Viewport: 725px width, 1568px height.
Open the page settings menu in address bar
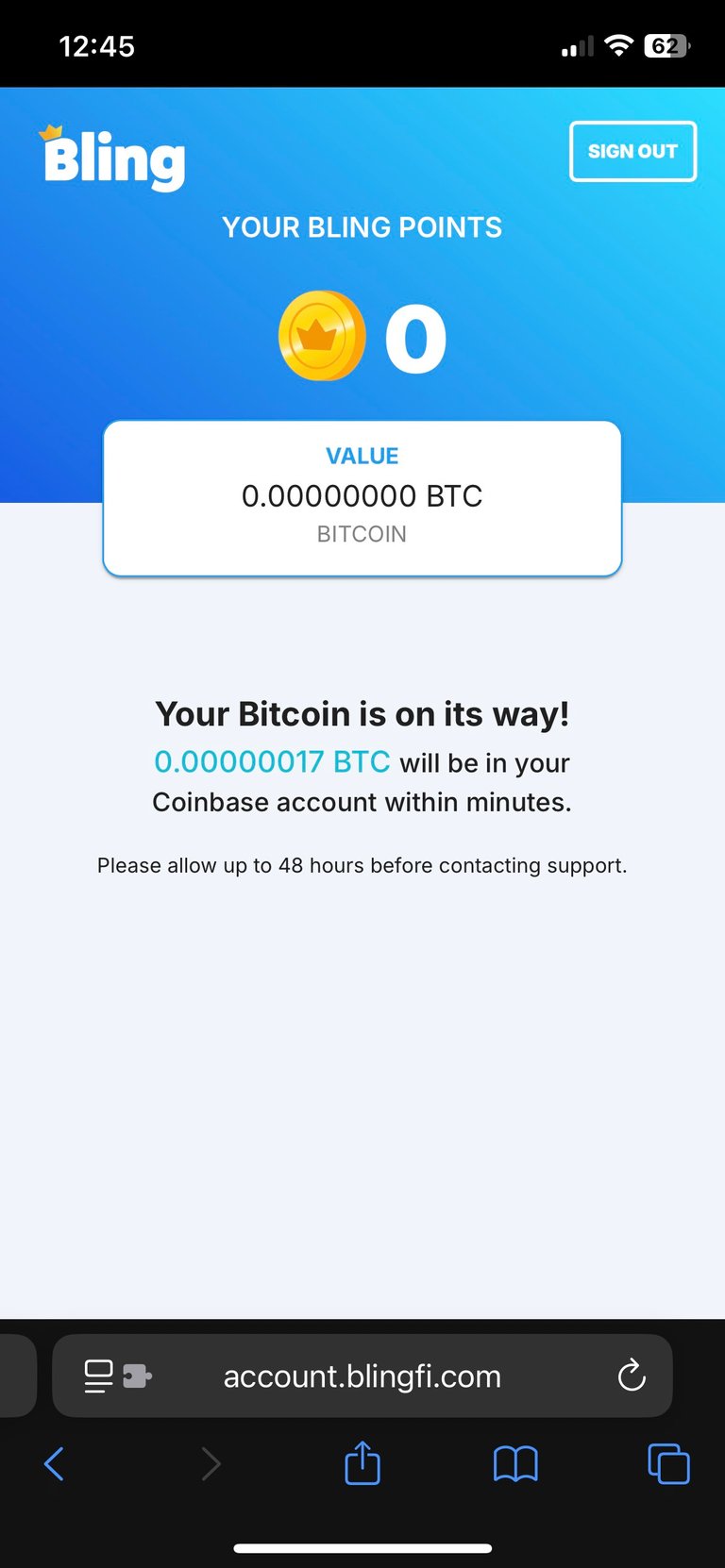[117, 1376]
